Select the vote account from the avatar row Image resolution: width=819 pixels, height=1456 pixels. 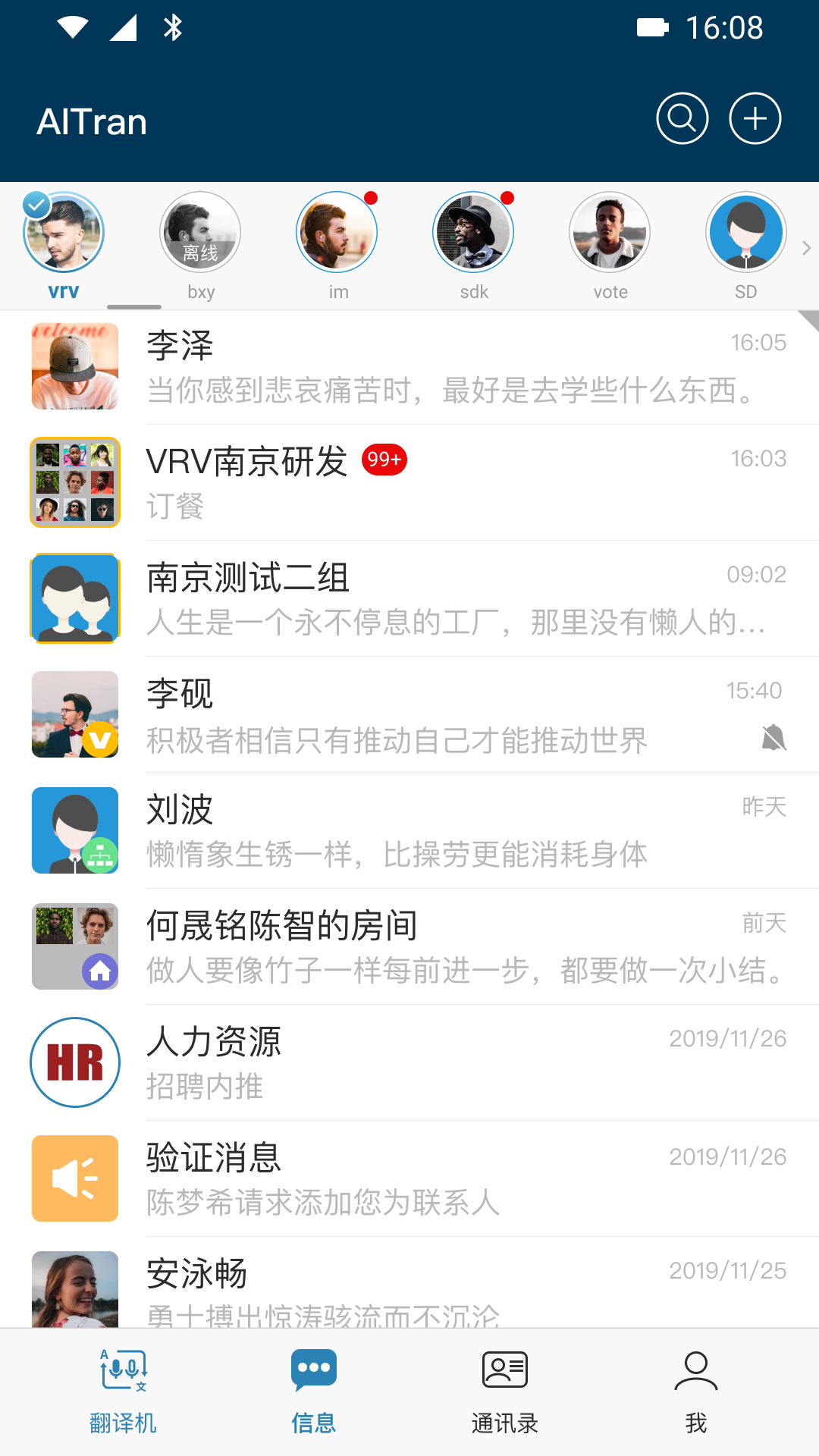coord(610,232)
